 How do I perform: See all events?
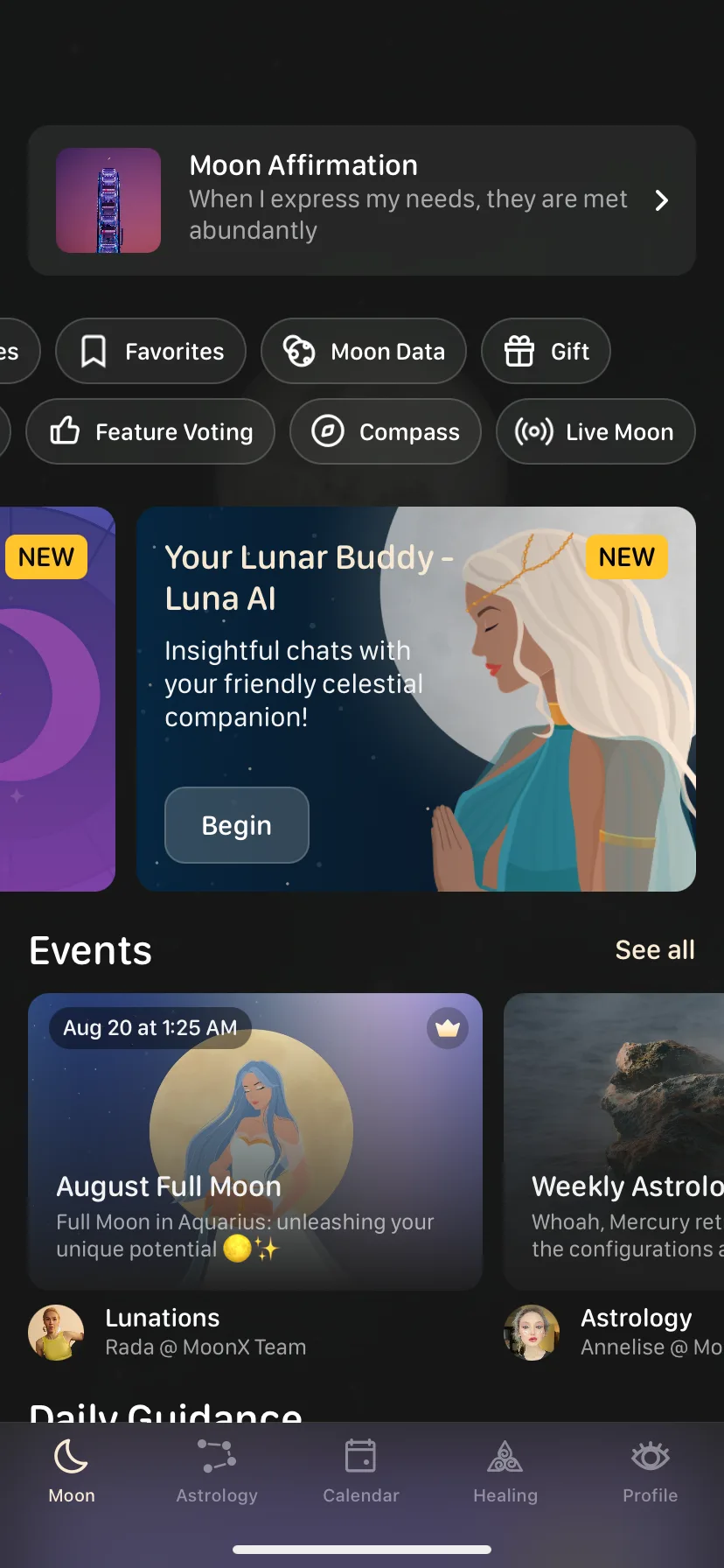coord(655,949)
